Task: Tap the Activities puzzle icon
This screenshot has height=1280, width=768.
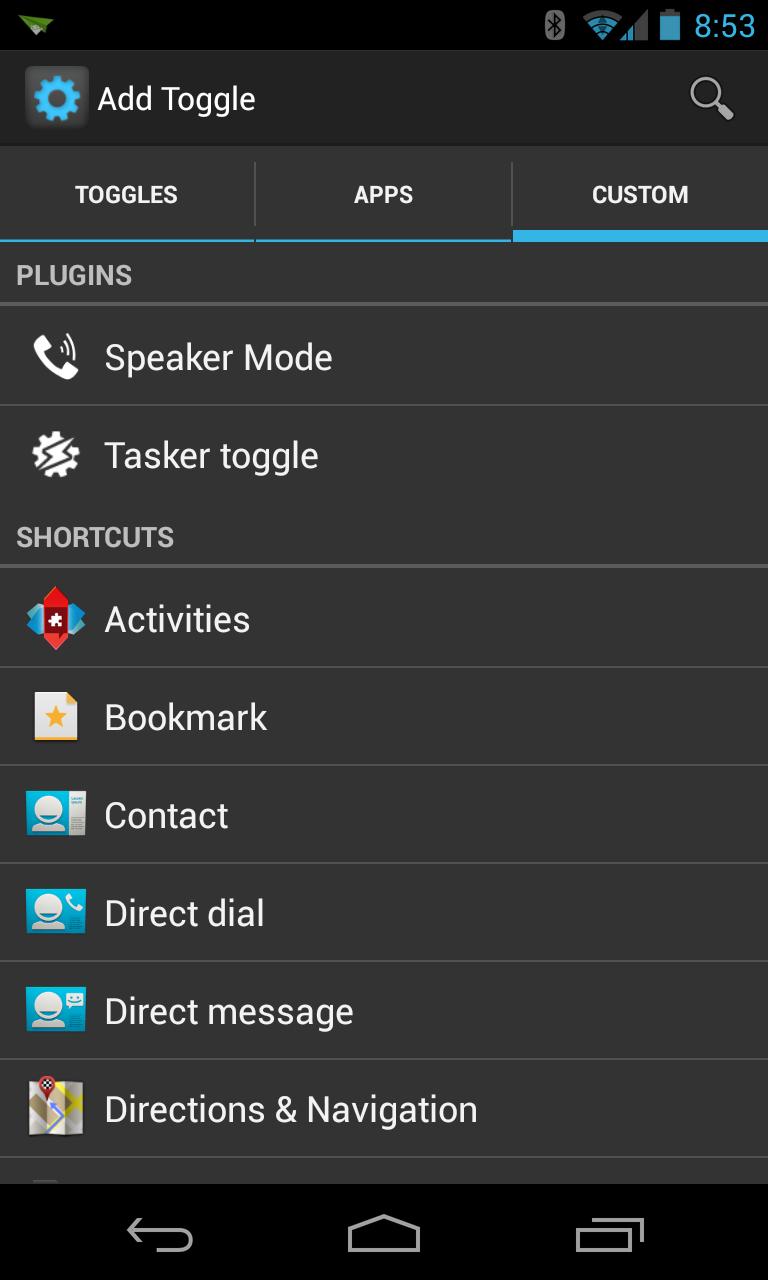Action: click(56, 618)
